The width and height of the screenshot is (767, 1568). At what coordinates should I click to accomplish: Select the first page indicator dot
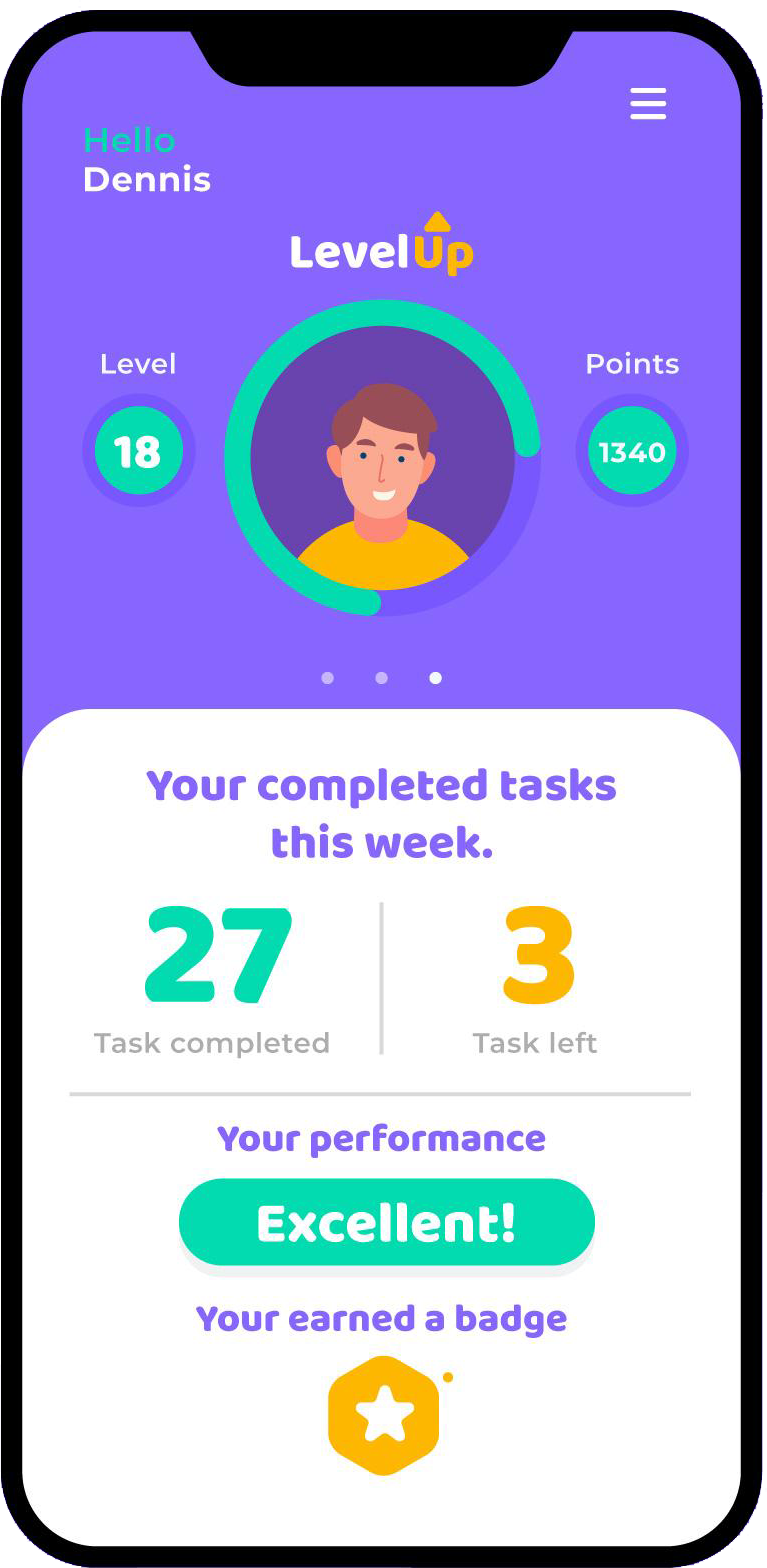pyautogui.click(x=327, y=678)
